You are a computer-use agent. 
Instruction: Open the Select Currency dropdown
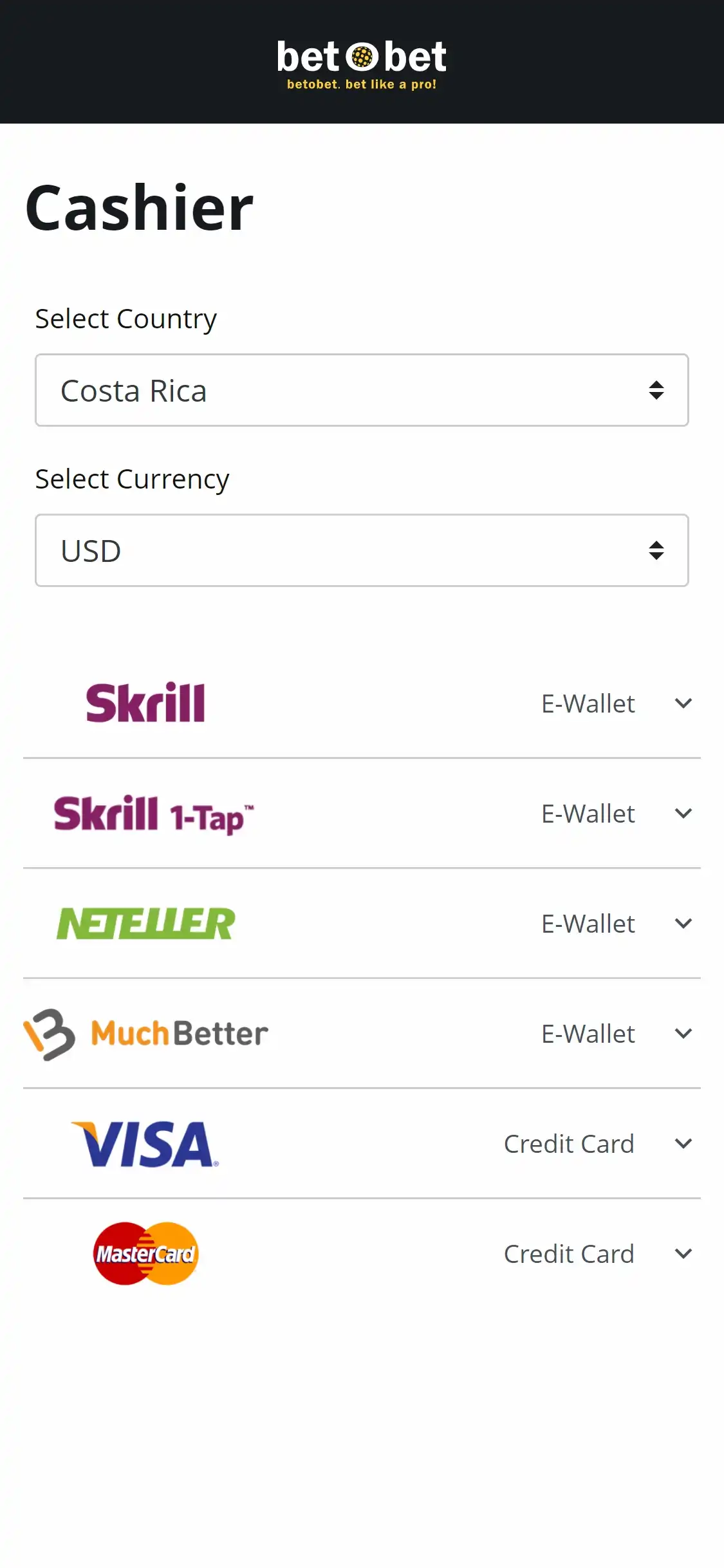362,550
